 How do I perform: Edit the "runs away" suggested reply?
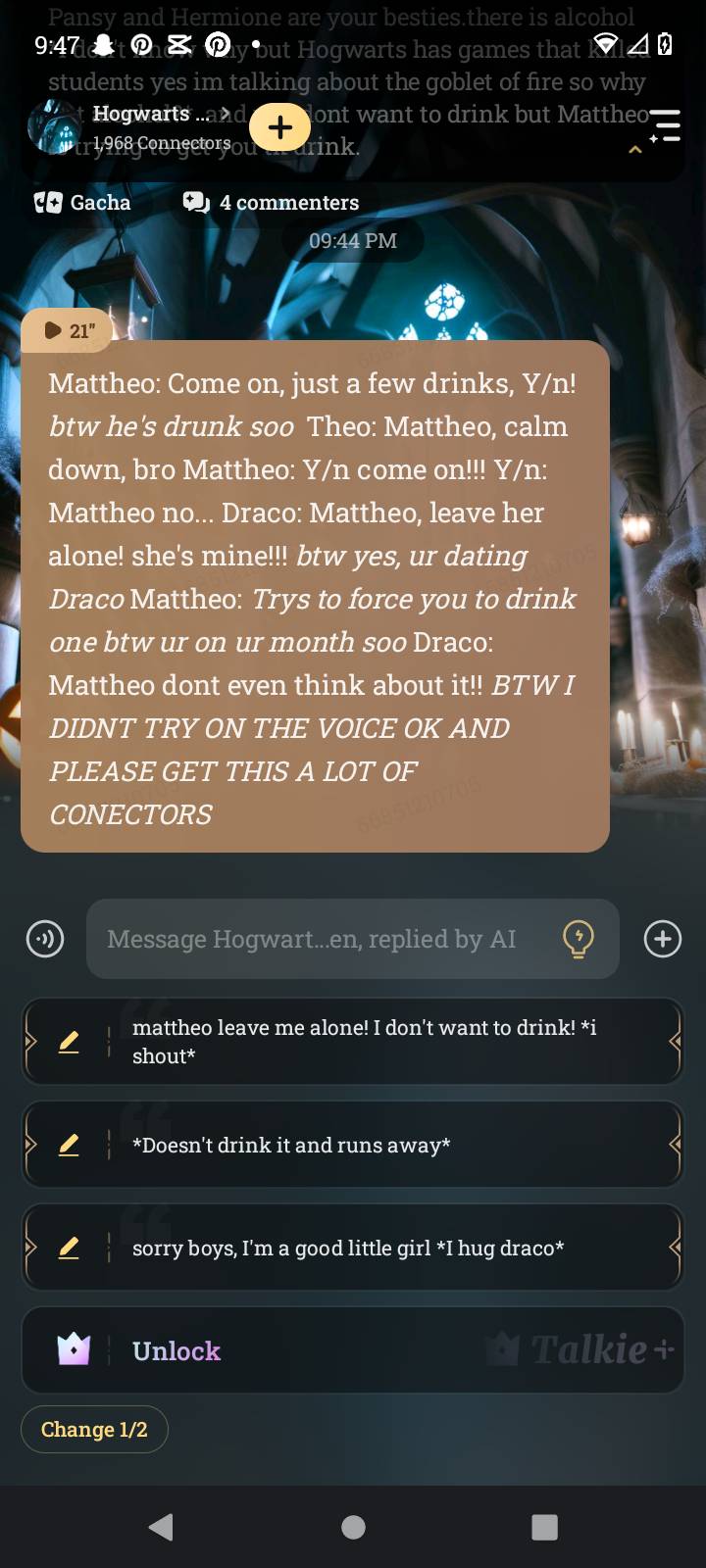69,1145
